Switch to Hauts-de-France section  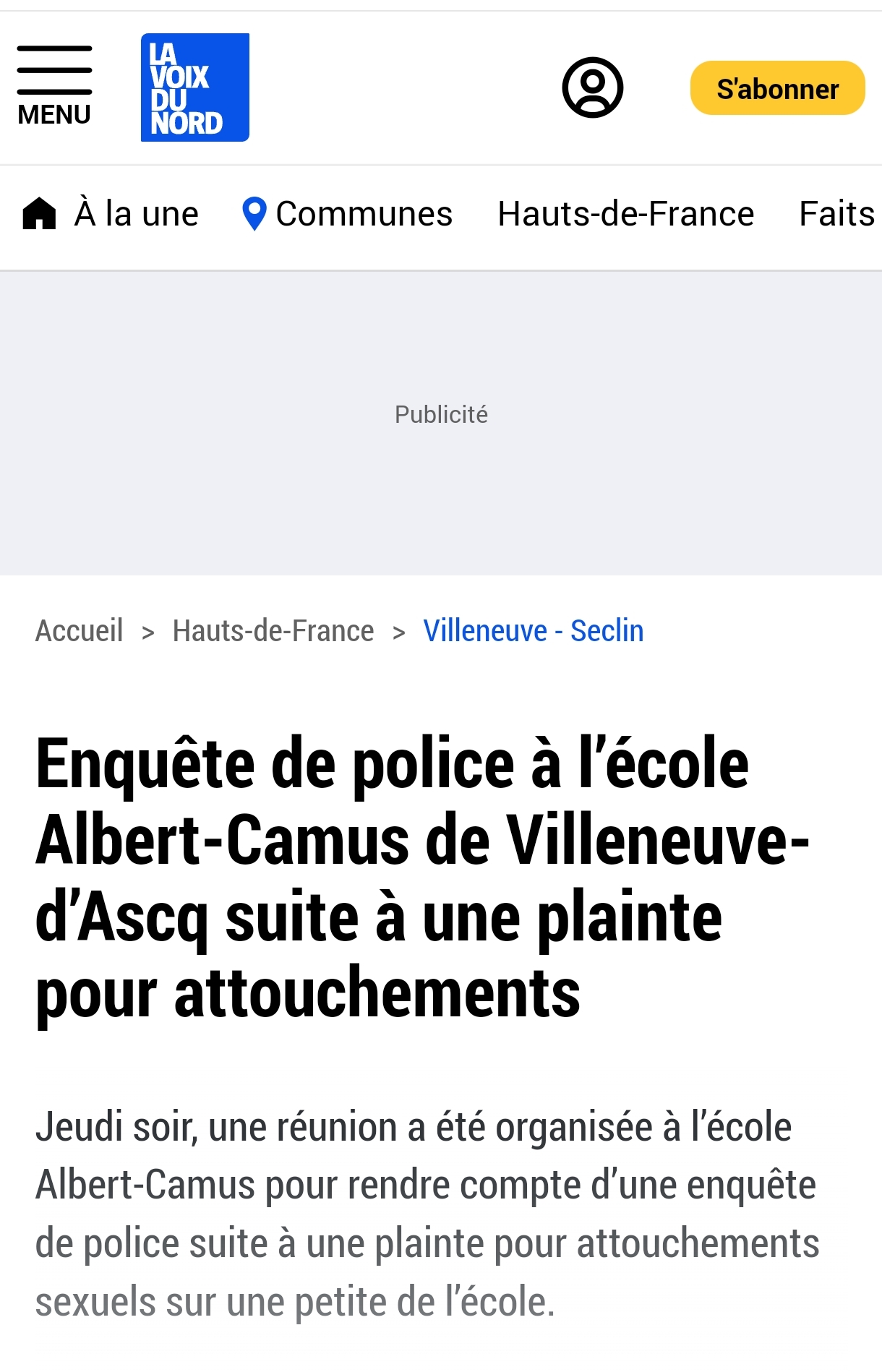(x=625, y=214)
